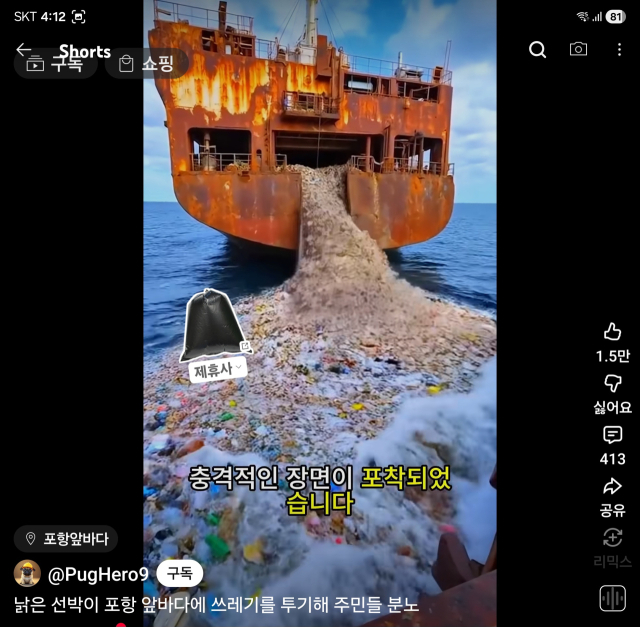The image size is (640, 627).
Task: Tap the 싫어요 dislike button
Action: 613,384
